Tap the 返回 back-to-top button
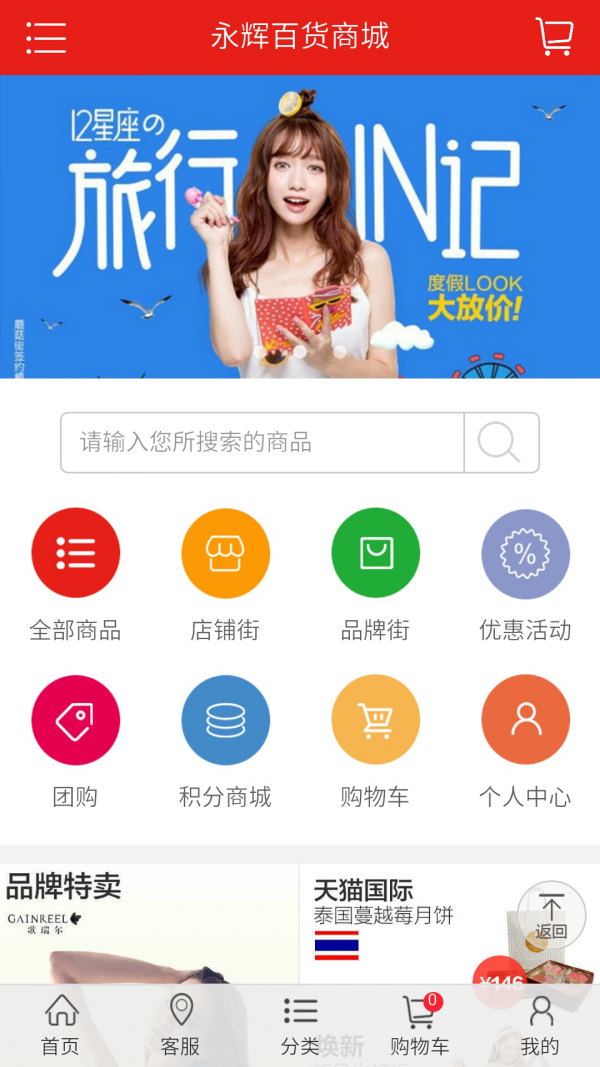Viewport: 600px width, 1067px height. 551,915
